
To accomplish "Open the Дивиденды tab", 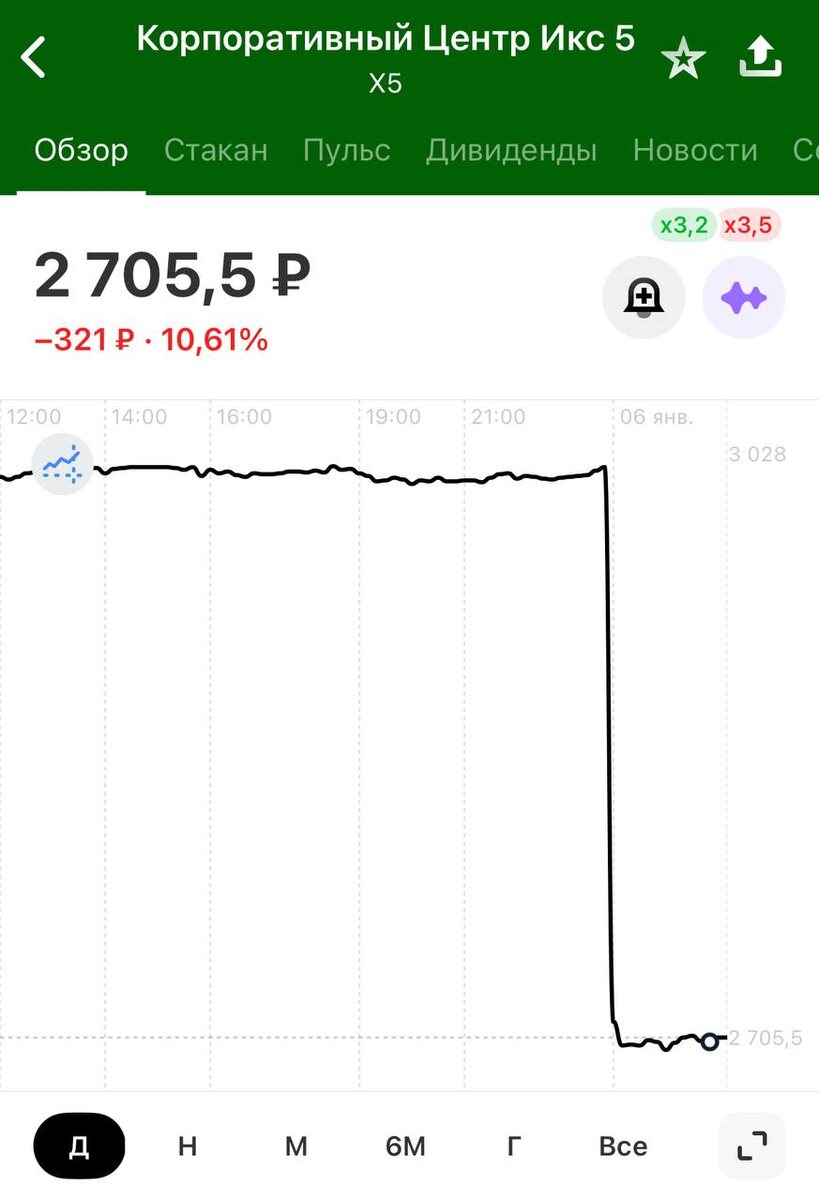I will coord(513,150).
